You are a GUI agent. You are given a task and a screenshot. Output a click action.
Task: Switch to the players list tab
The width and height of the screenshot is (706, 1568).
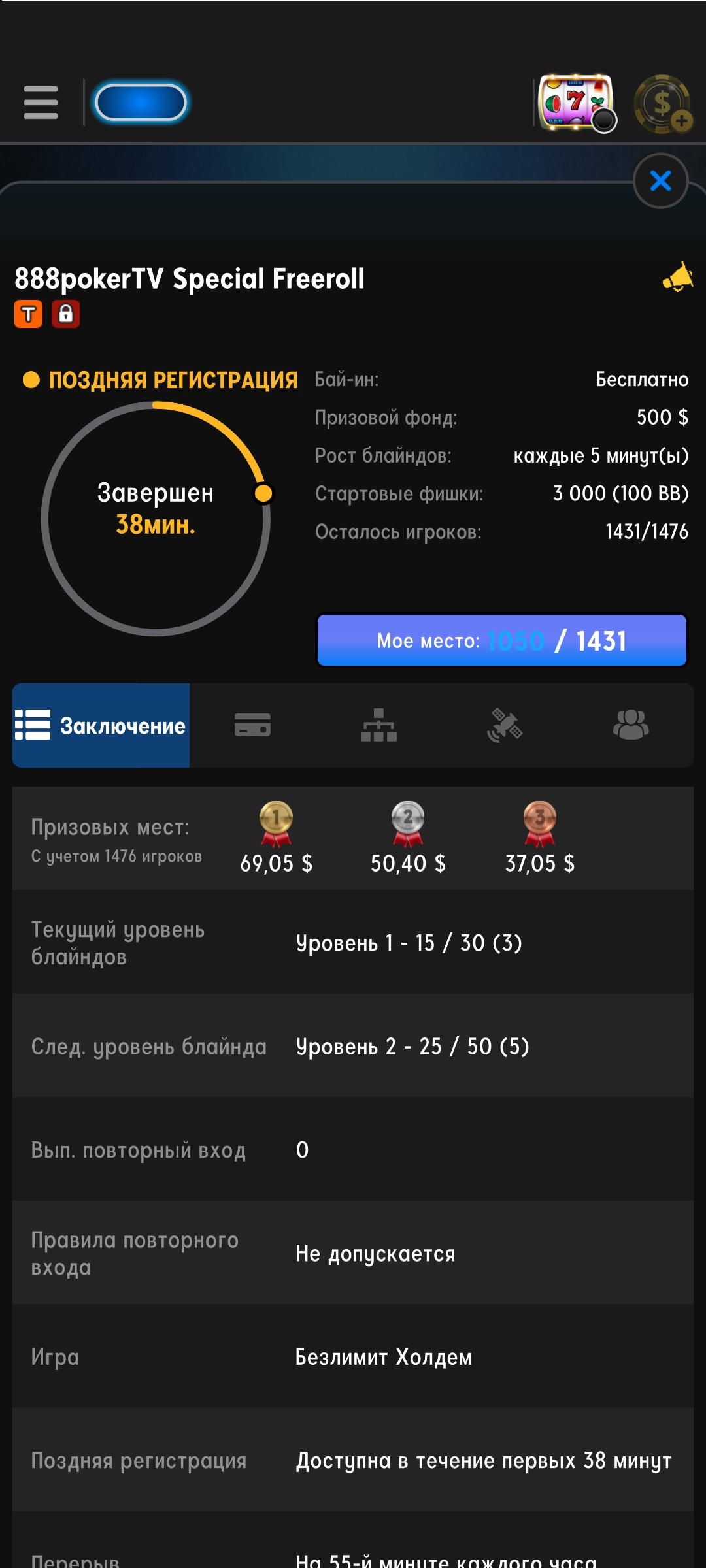[x=630, y=725]
